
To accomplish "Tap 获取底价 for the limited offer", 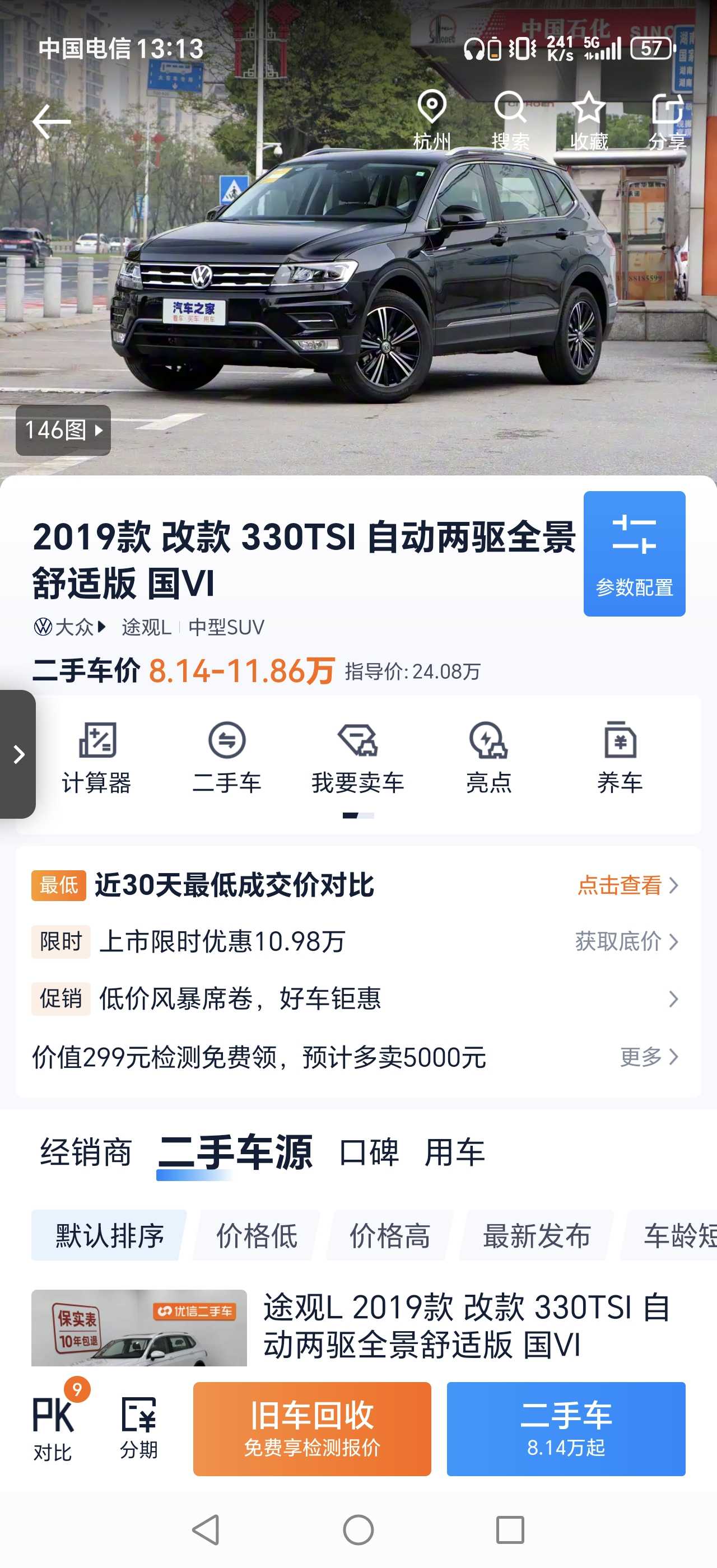I will click(626, 942).
